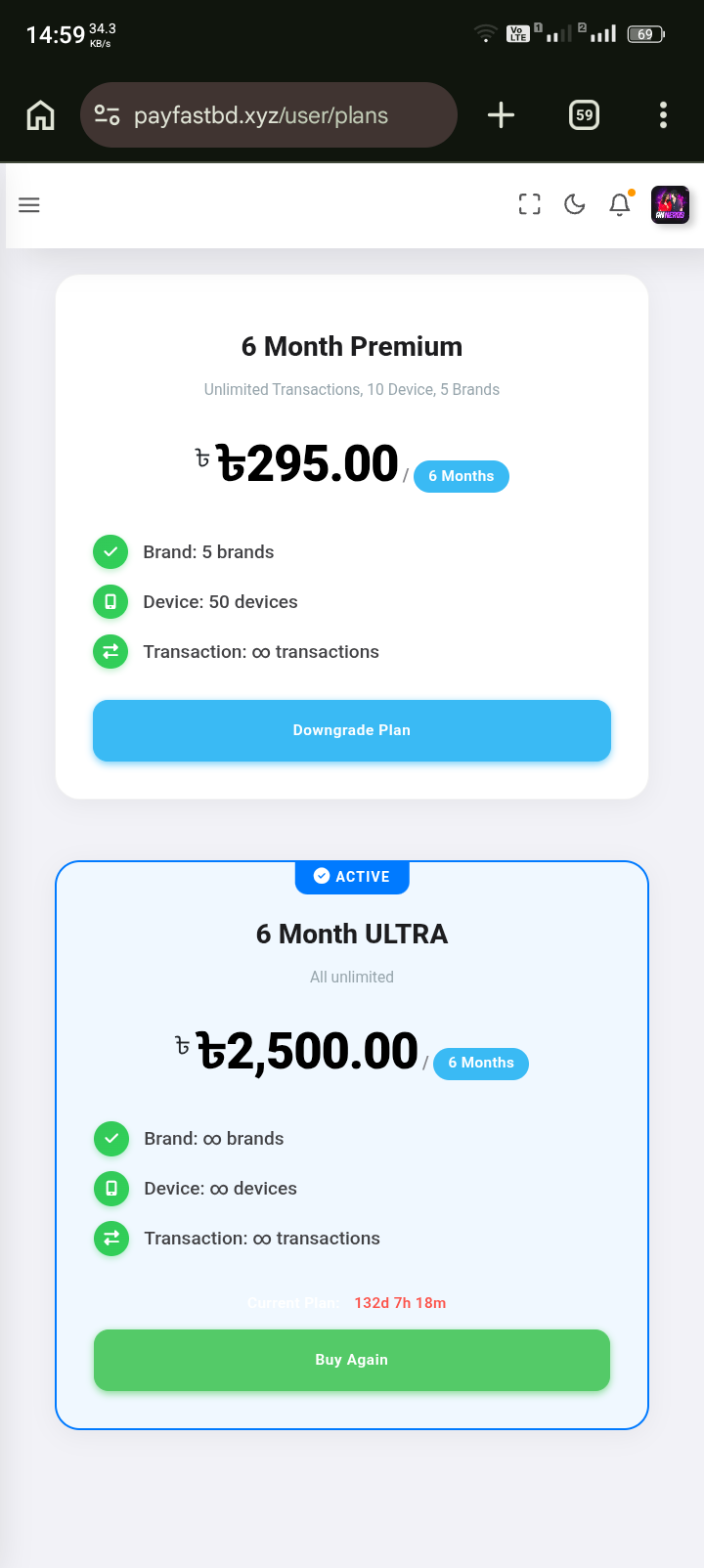
Task: View the 59 open tabs
Action: coord(584,115)
